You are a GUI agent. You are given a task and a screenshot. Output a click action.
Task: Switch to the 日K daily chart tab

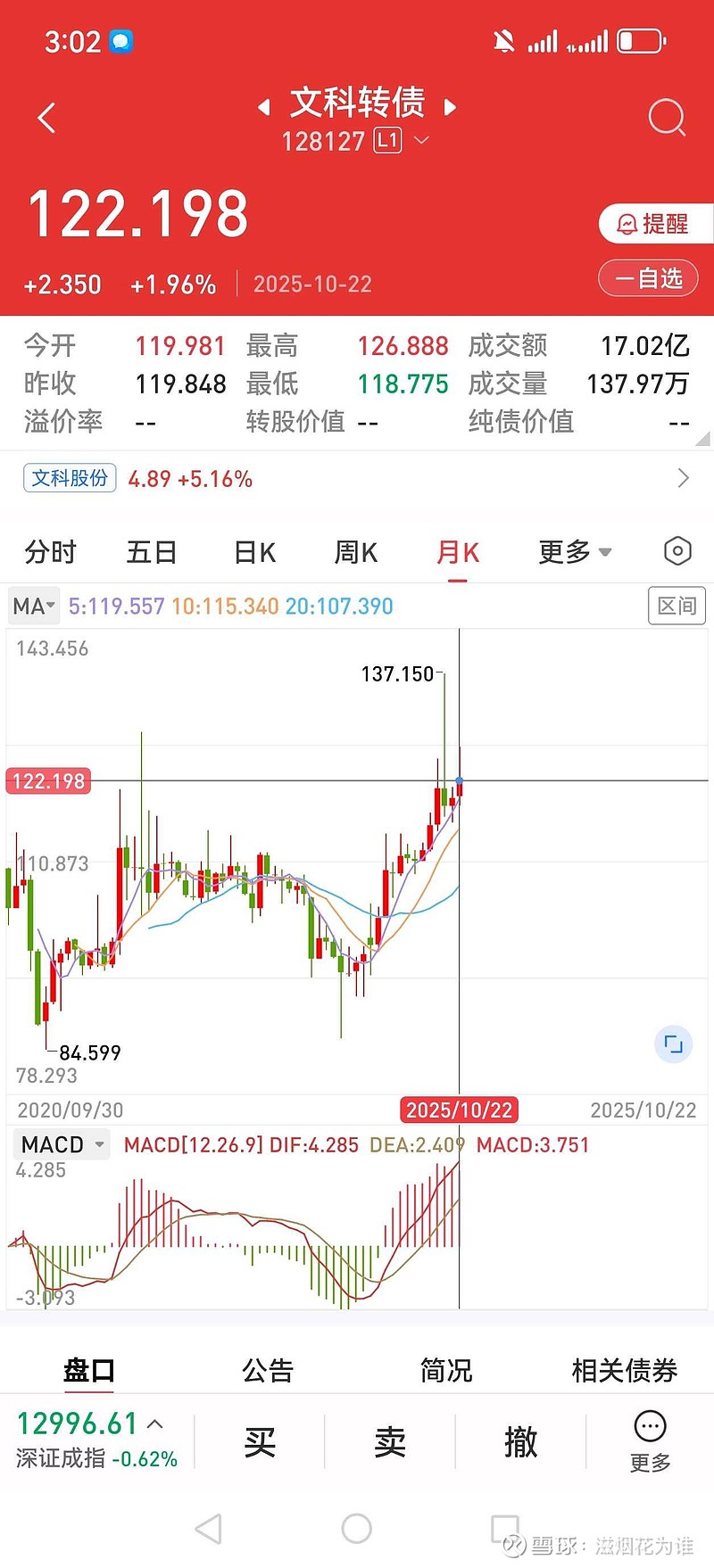pos(253,552)
